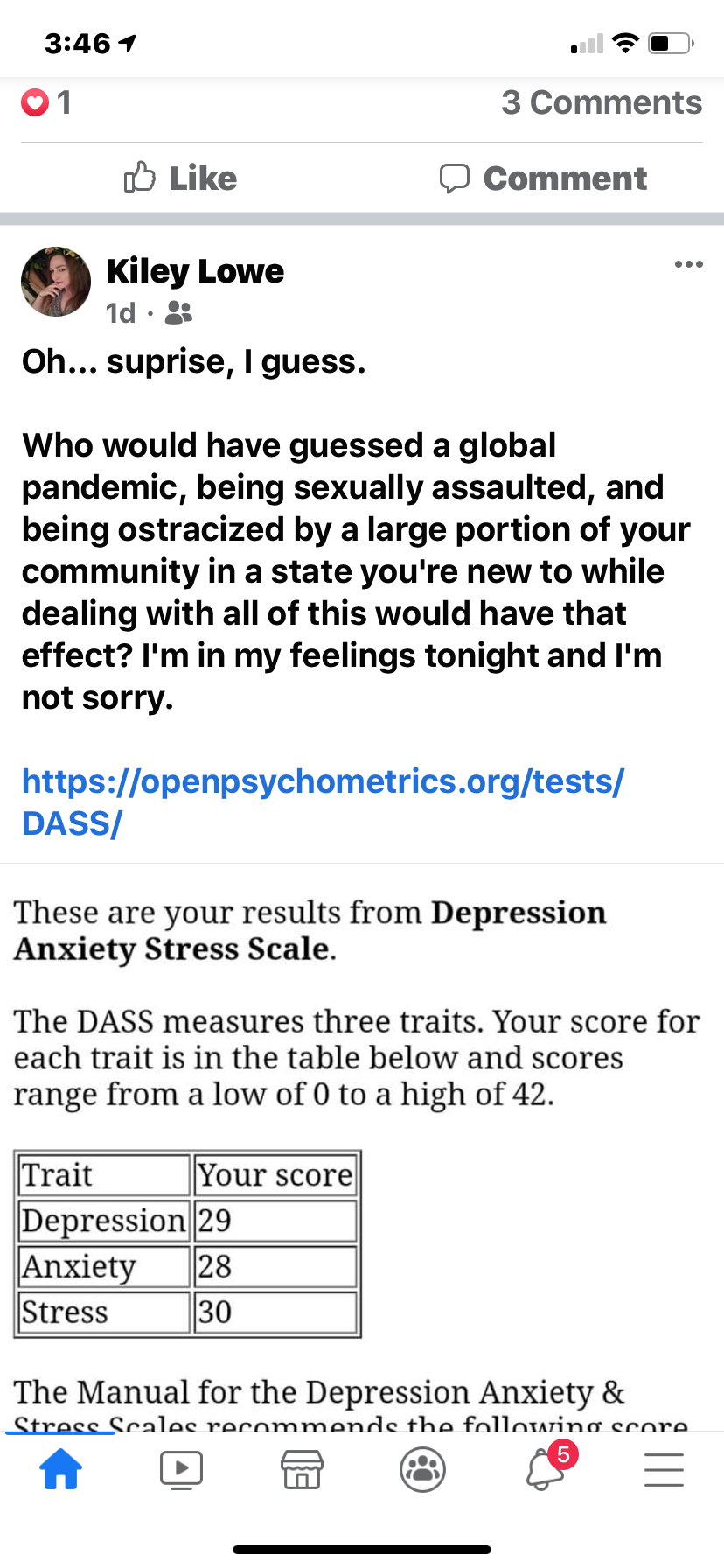Open the Marketplace tab

(x=302, y=1469)
